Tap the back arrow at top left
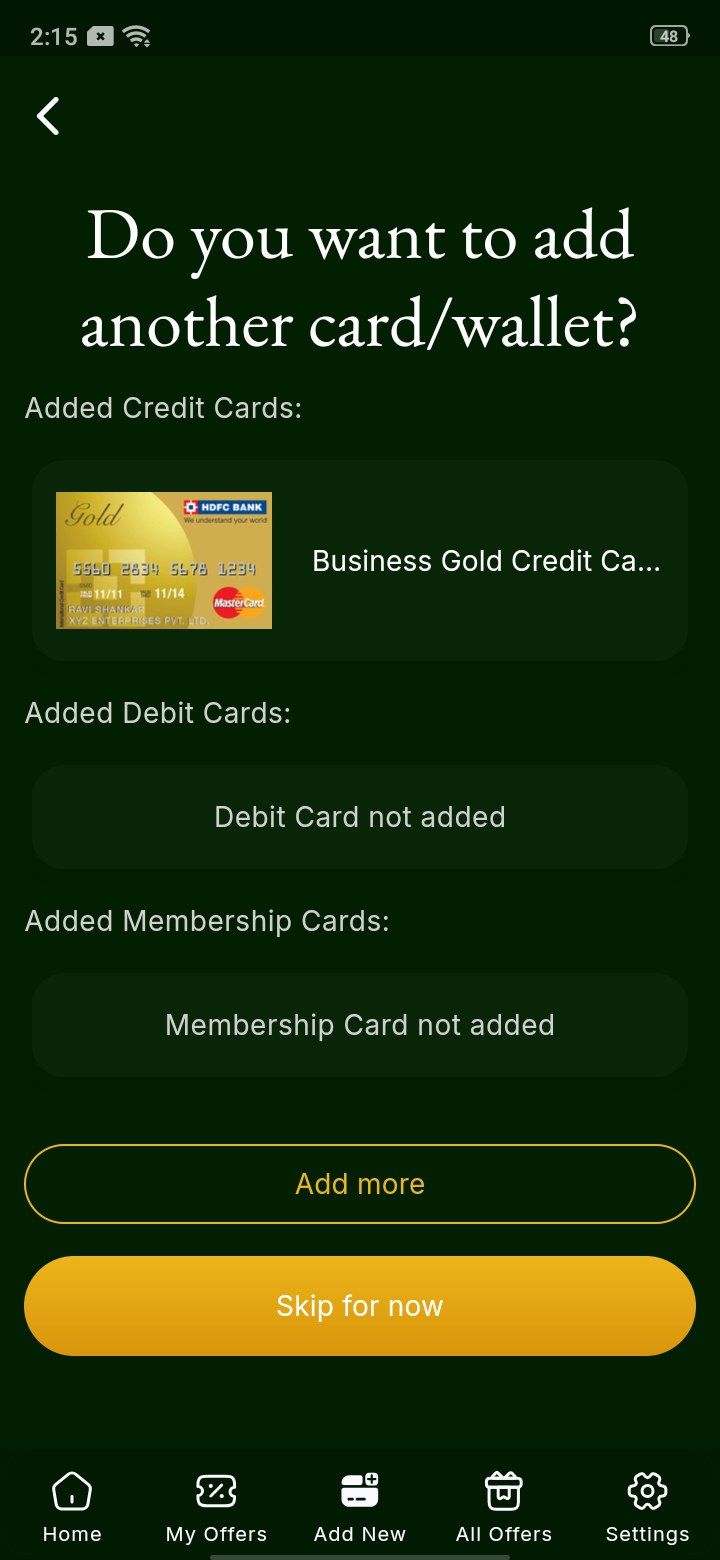This screenshot has width=720, height=1560. click(x=48, y=116)
